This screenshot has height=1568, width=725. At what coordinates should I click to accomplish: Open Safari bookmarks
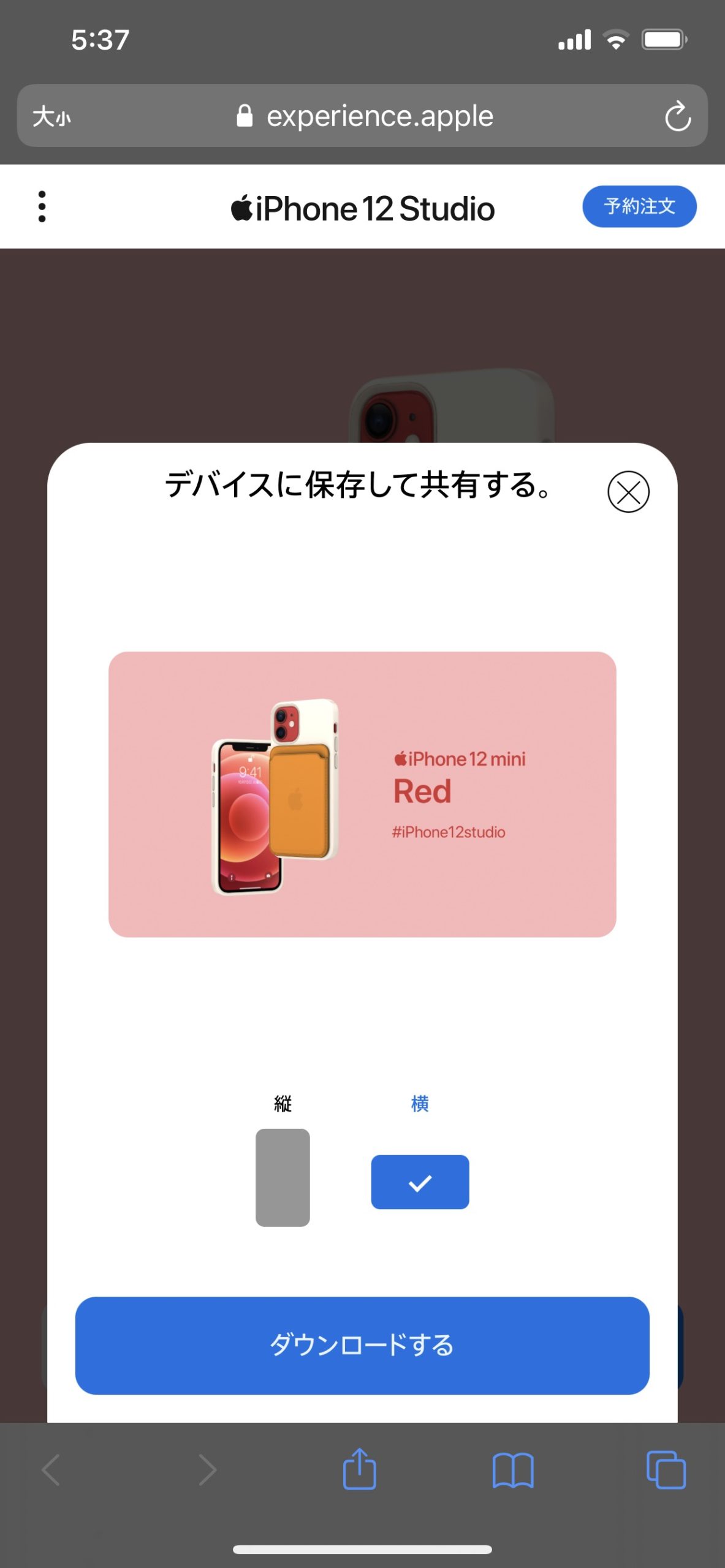513,1470
